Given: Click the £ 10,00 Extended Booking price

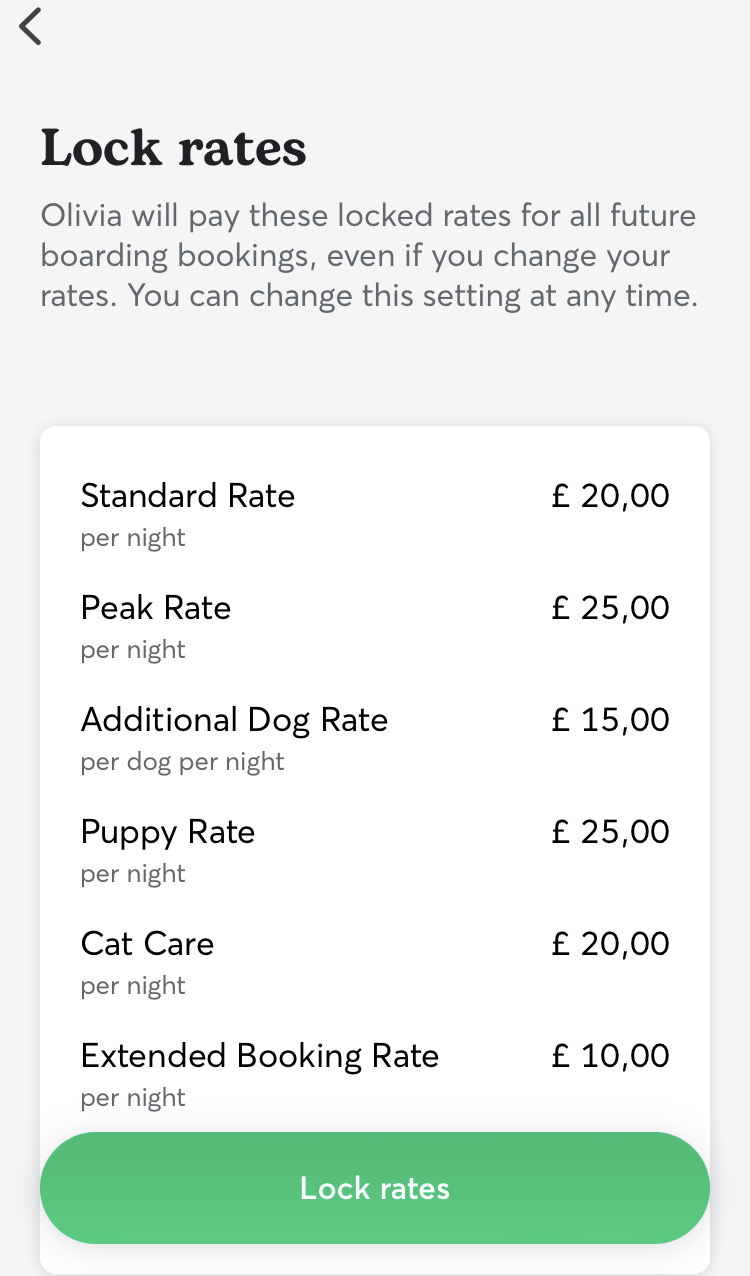Looking at the screenshot, I should coord(610,1055).
